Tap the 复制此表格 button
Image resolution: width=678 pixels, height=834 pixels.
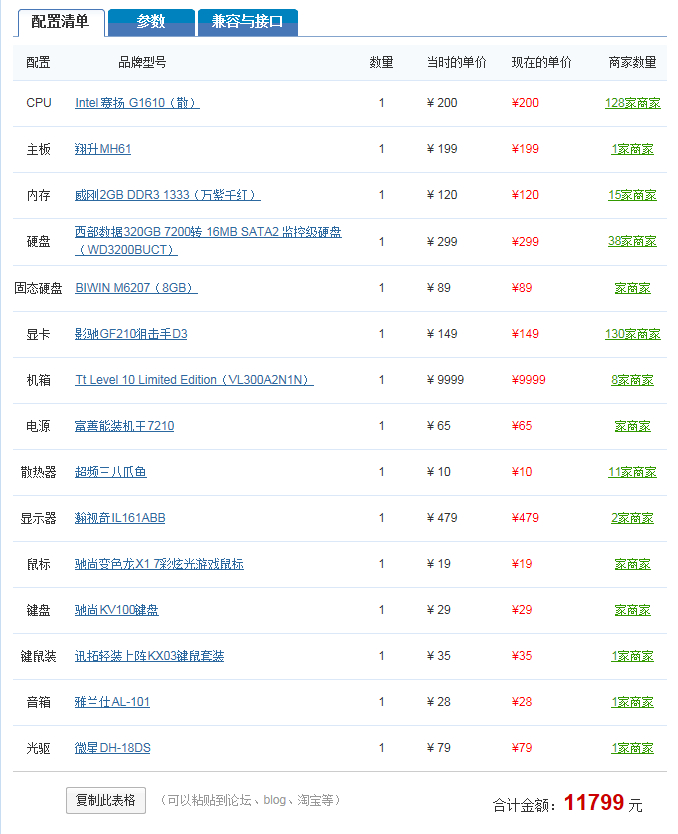tap(106, 800)
